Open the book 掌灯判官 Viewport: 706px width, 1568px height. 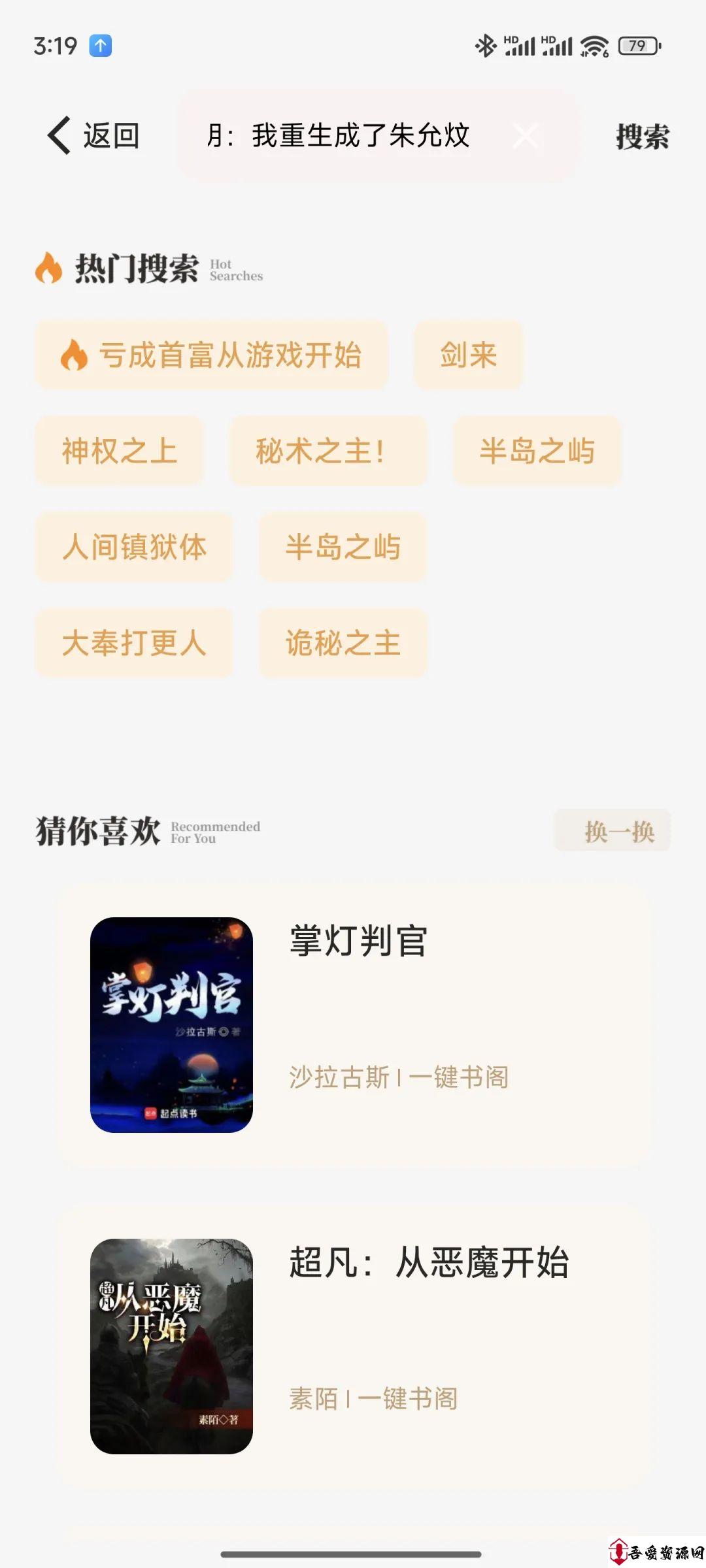(x=353, y=1025)
